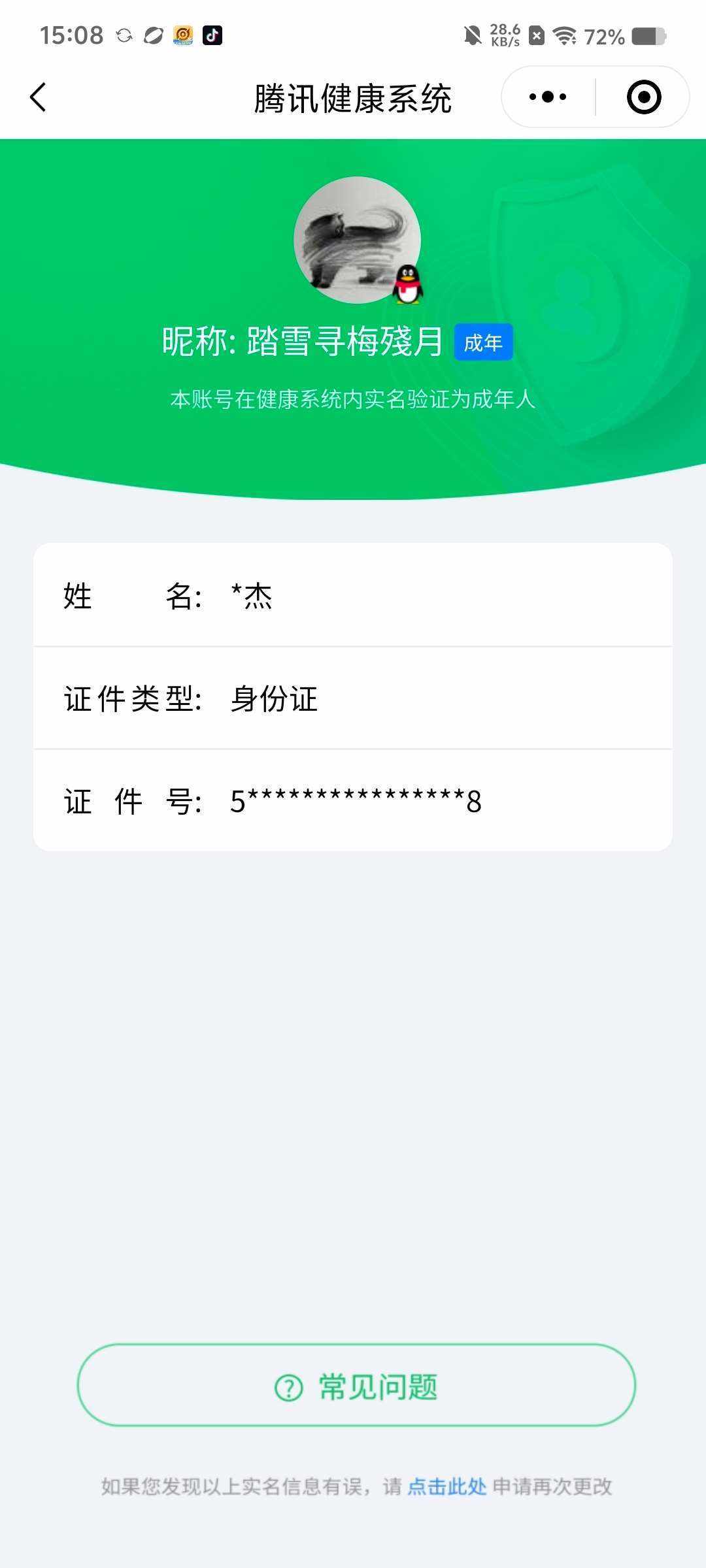Select the 证件类型 row showing 身份证
706x1568 pixels.
353,699
